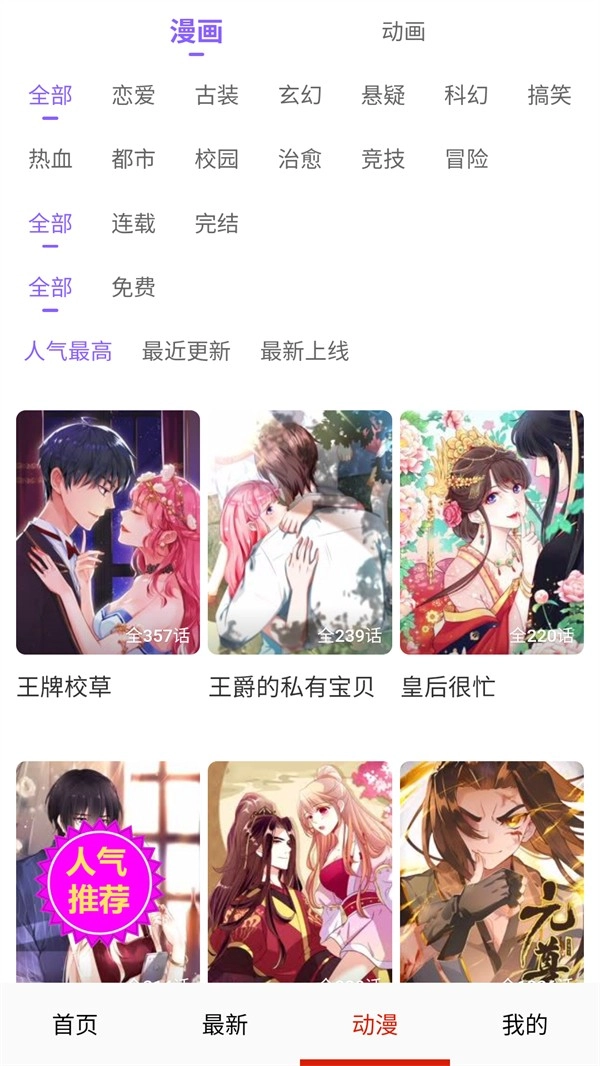Show only 连载 ongoing comics

[x=134, y=223]
